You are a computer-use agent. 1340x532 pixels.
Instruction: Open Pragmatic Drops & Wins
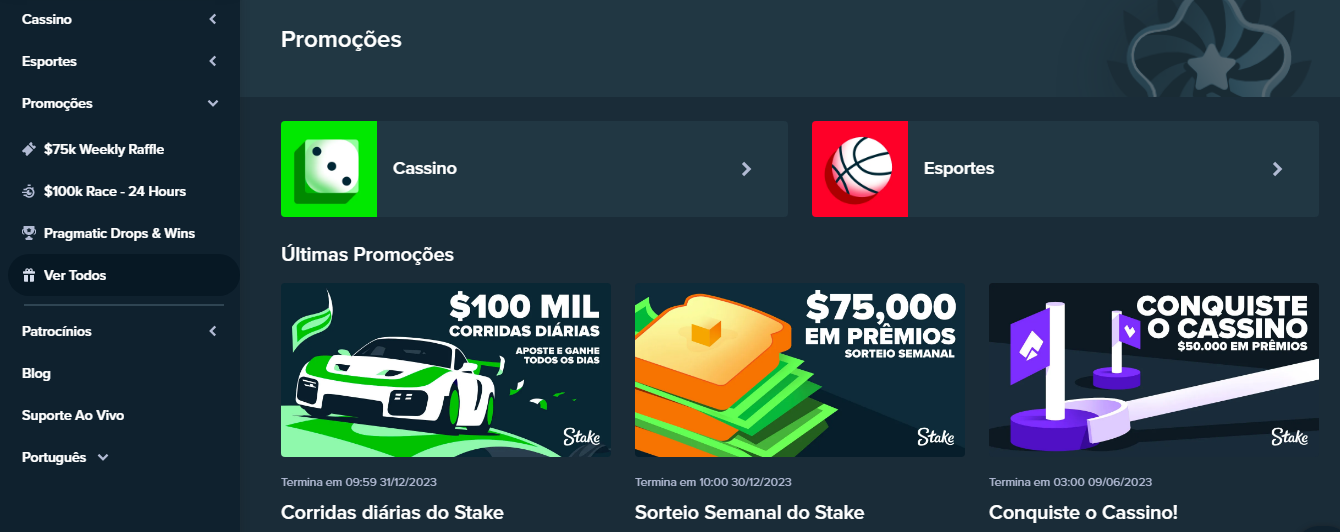[x=119, y=233]
